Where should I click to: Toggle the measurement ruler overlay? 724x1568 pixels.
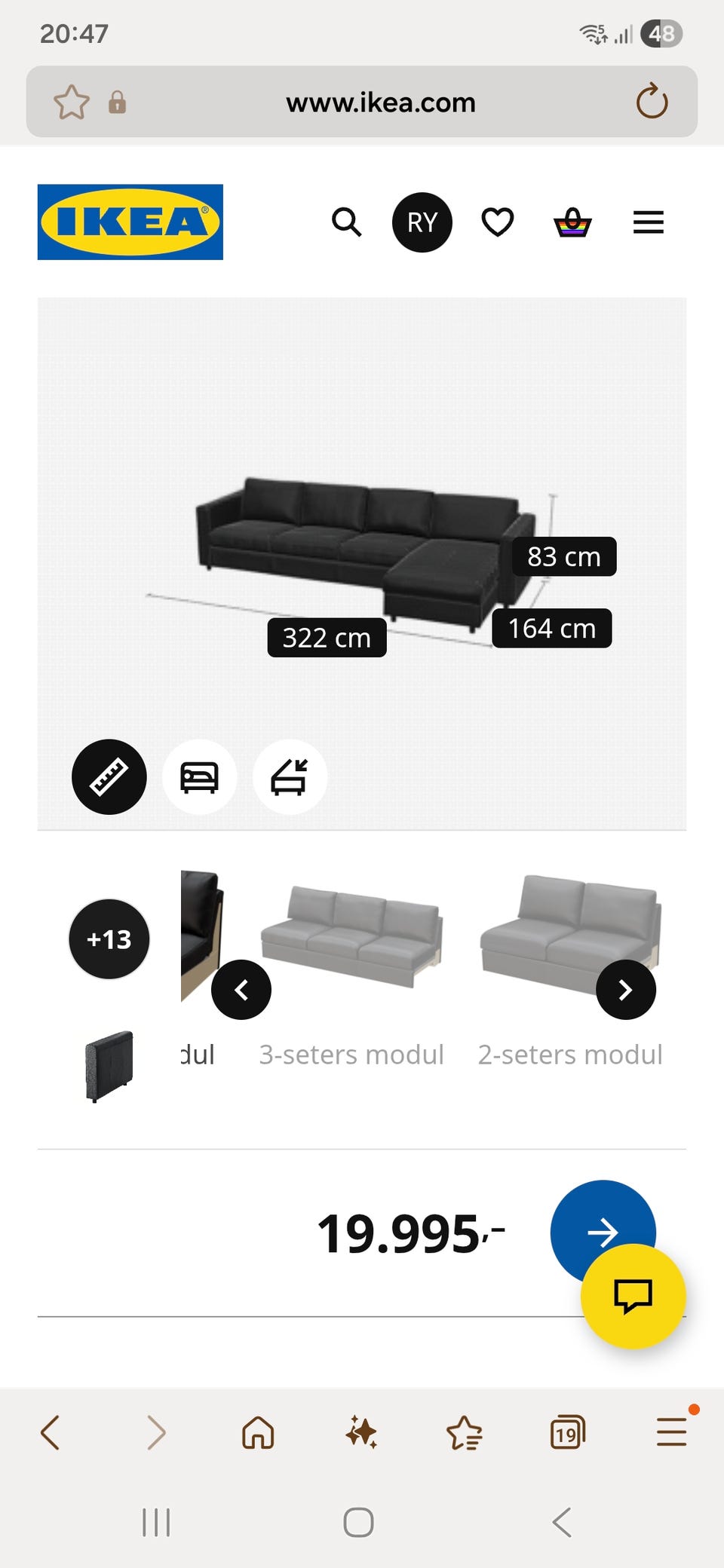pos(109,776)
